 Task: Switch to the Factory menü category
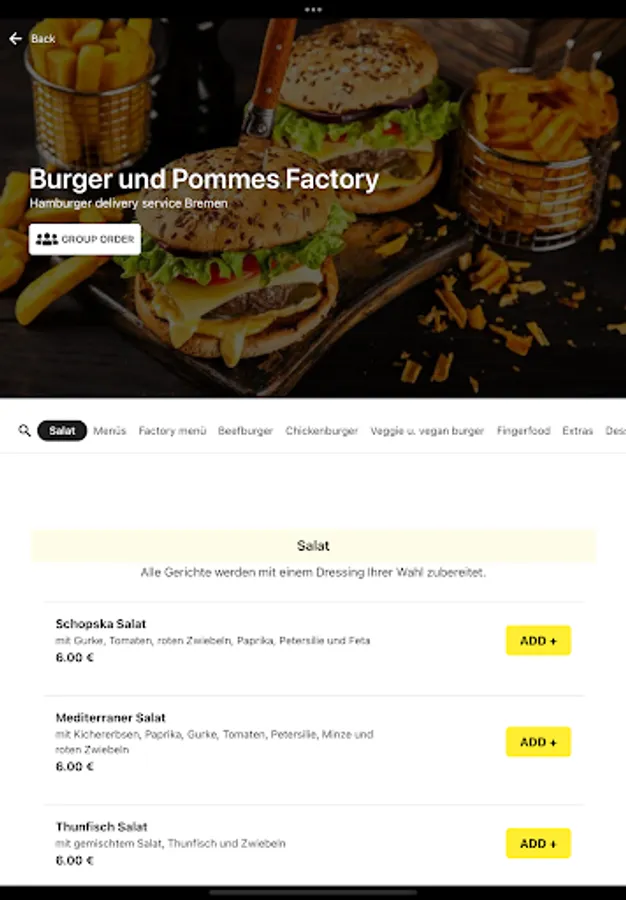tap(172, 431)
